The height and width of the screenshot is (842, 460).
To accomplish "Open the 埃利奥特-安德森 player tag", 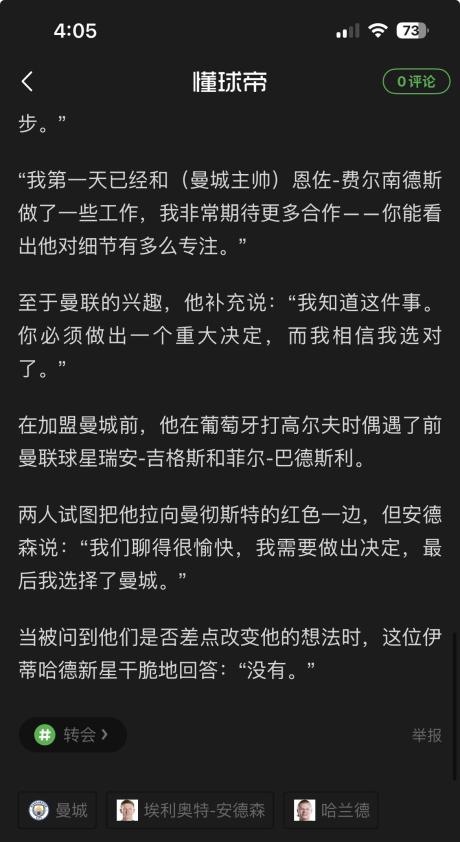I will click(191, 810).
